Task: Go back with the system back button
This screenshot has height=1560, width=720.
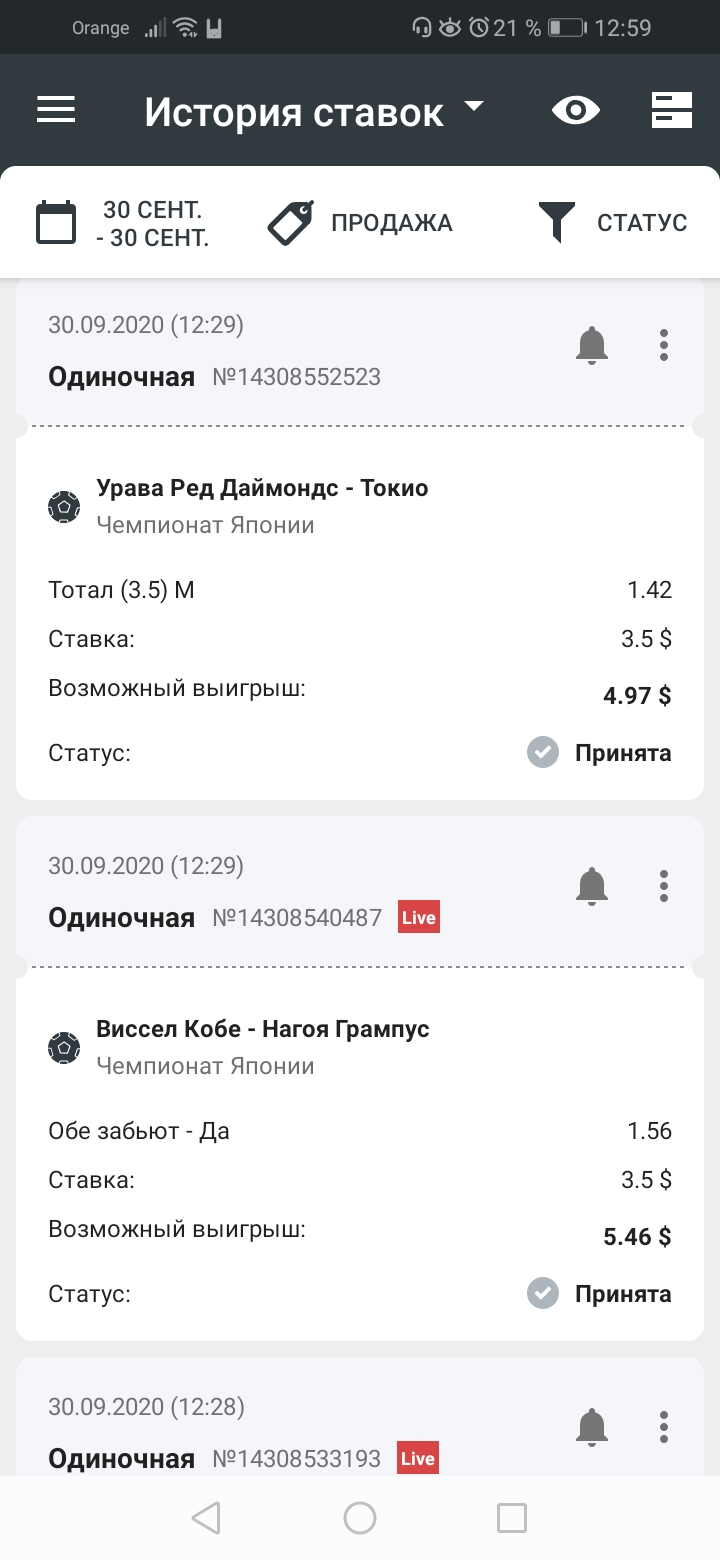Action: 206,1518
